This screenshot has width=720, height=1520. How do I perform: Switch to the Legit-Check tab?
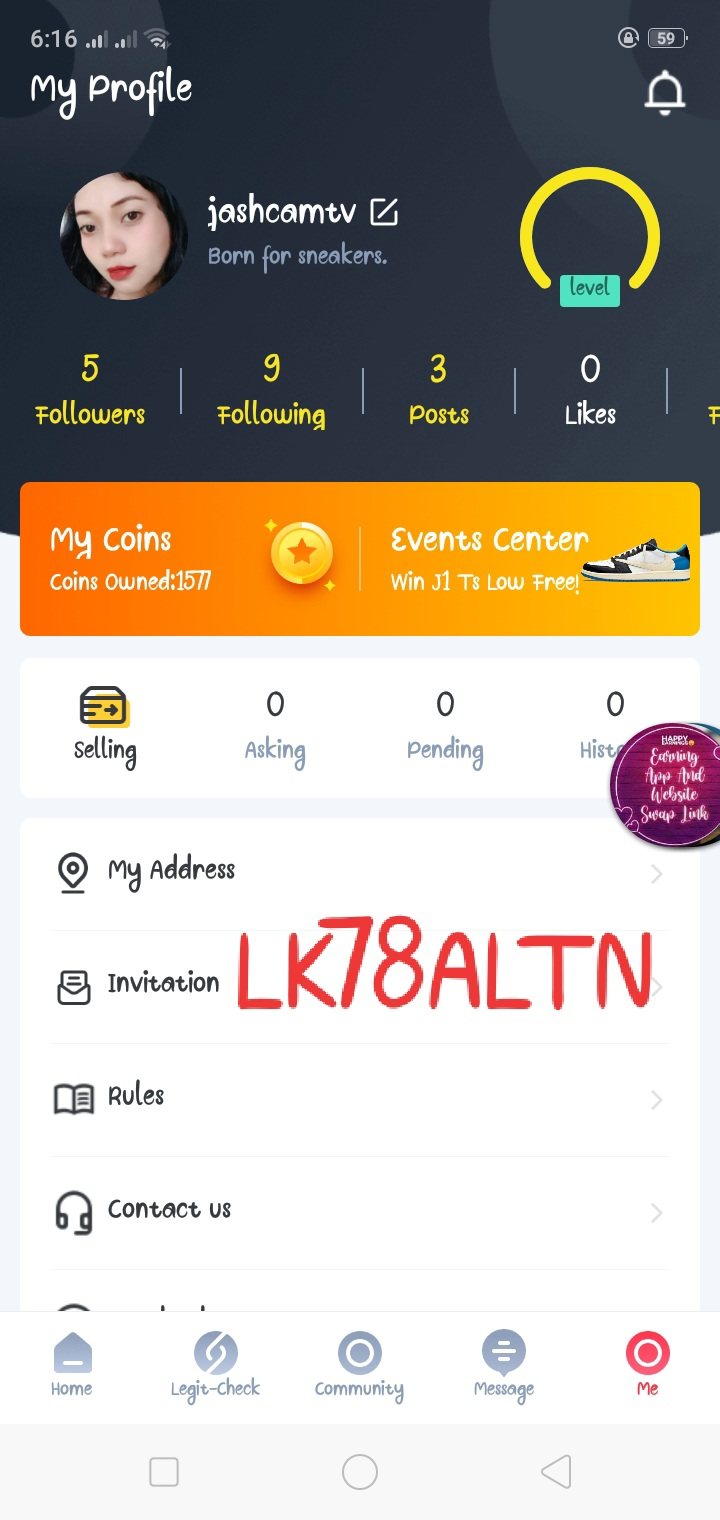[x=215, y=1365]
